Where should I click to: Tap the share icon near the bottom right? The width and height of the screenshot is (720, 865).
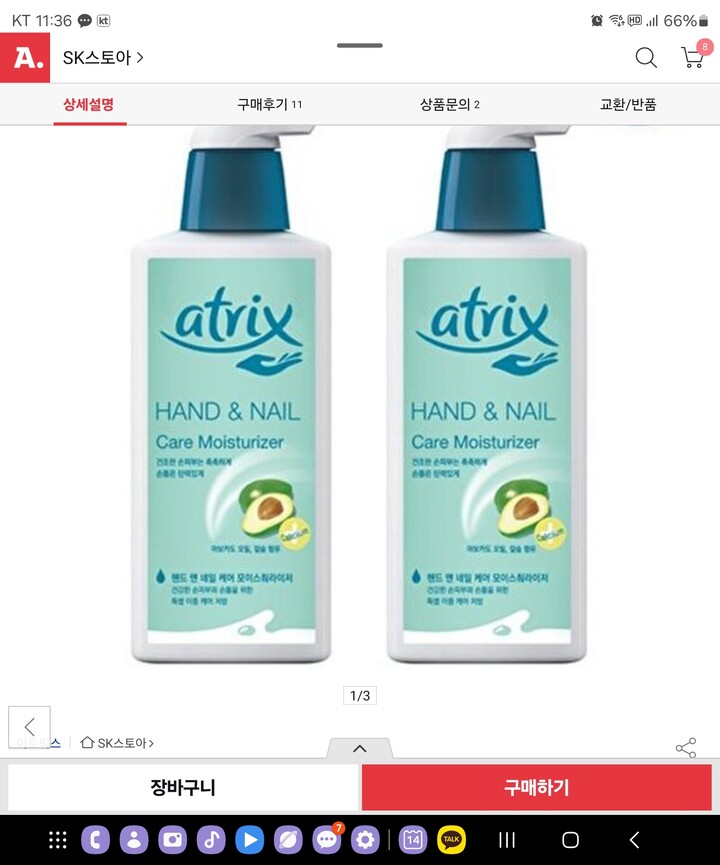click(x=686, y=747)
